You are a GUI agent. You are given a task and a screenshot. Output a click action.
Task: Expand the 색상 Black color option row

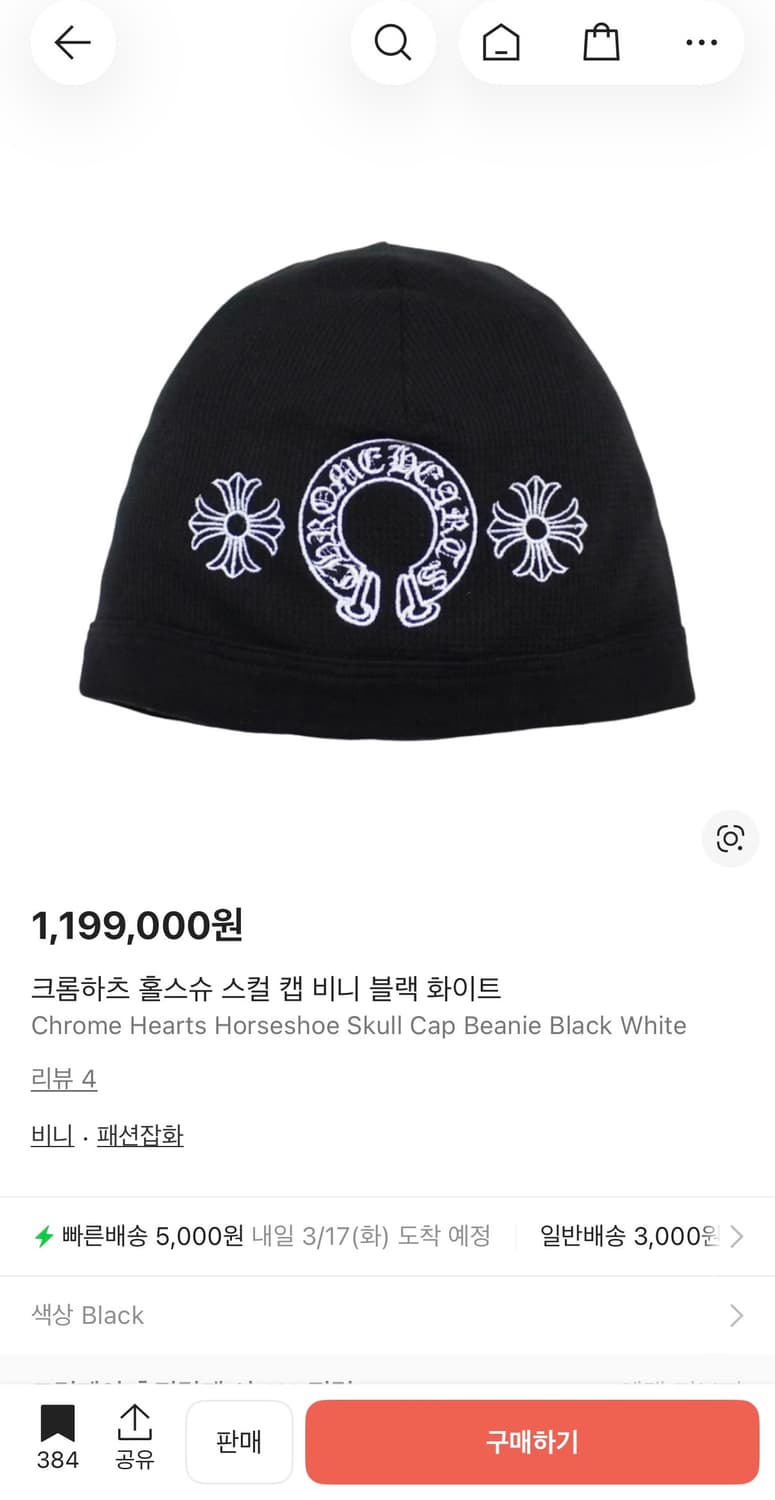click(387, 1315)
